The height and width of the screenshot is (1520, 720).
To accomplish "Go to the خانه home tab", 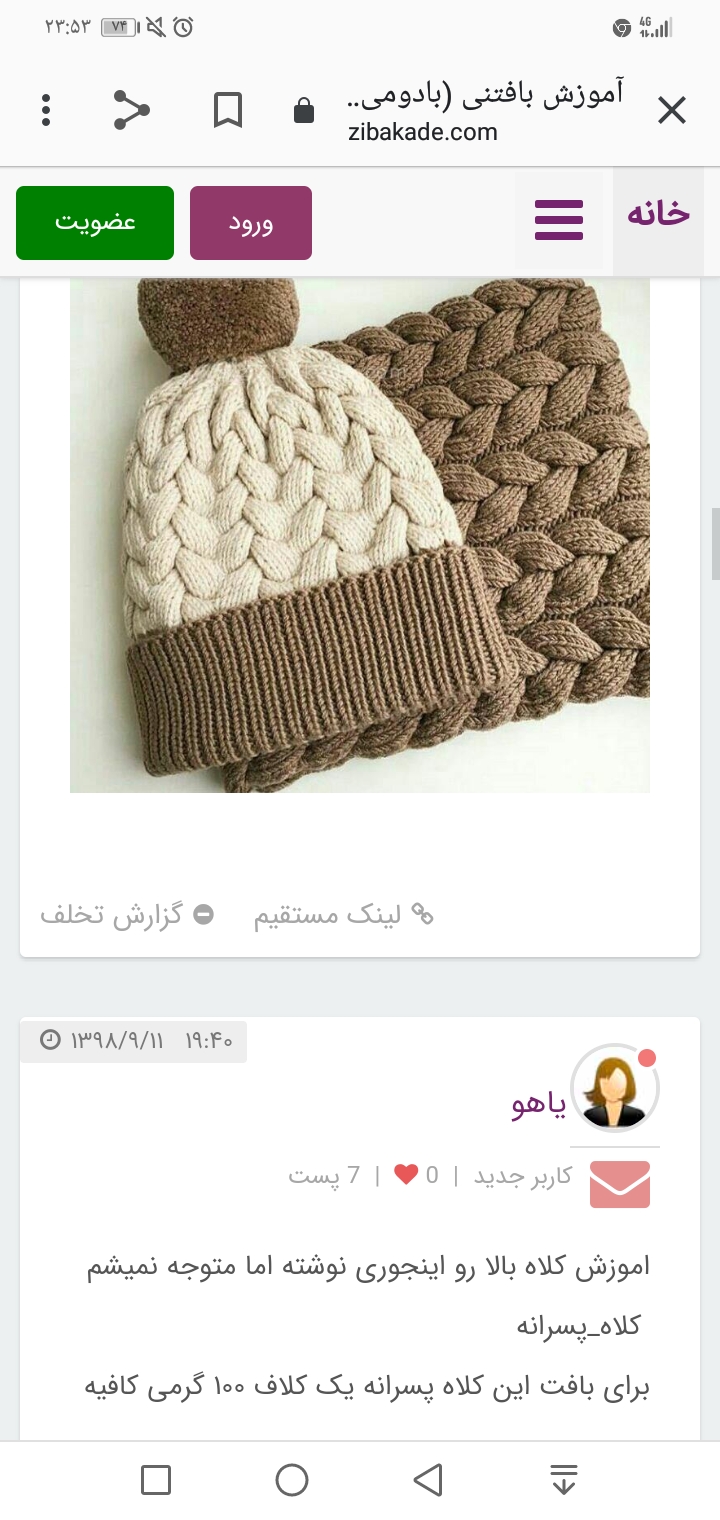I will tap(658, 214).
